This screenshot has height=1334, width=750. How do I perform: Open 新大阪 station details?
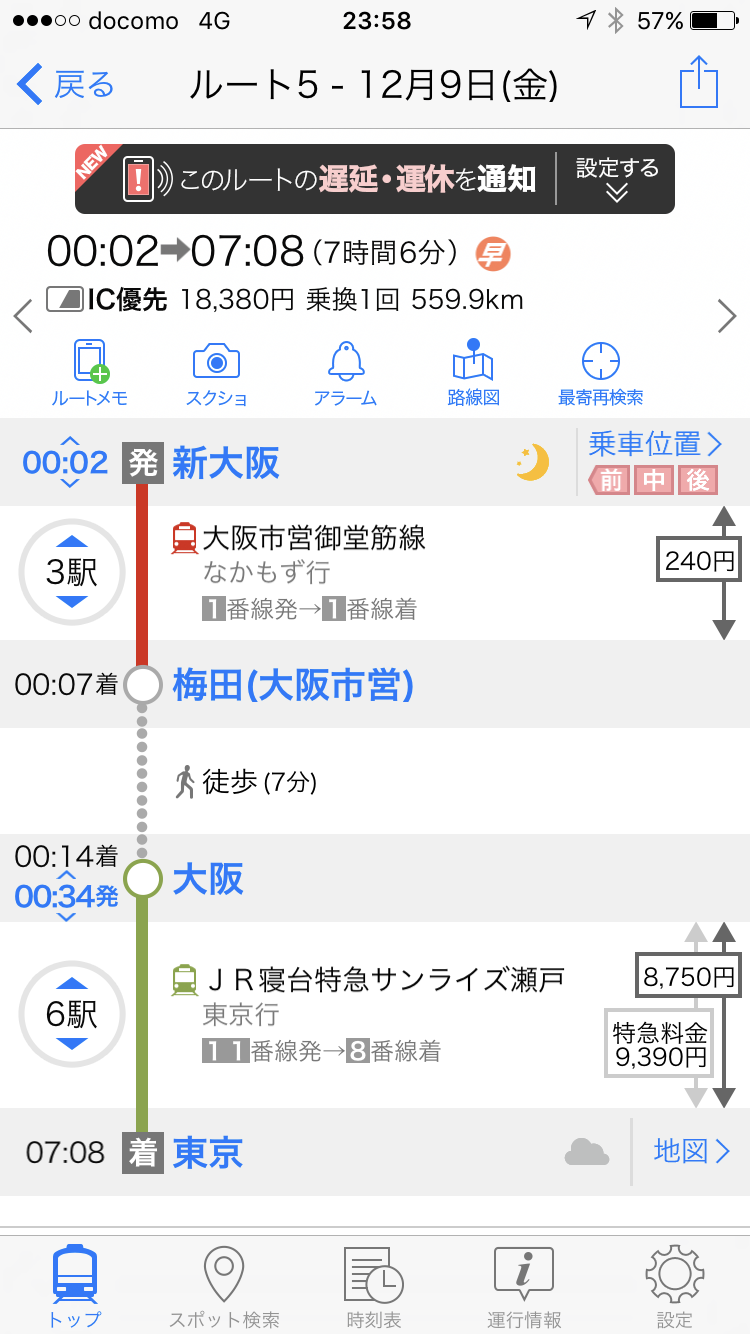pyautogui.click(x=226, y=464)
